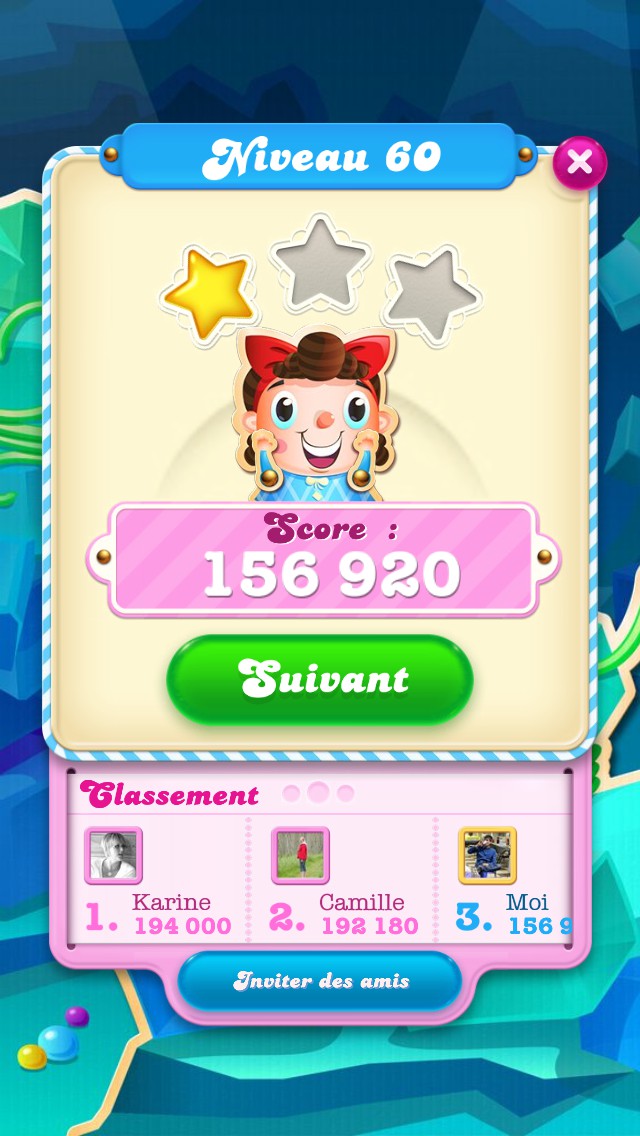Tap Inviter des amis button
The image size is (640, 1136).
pos(320,981)
